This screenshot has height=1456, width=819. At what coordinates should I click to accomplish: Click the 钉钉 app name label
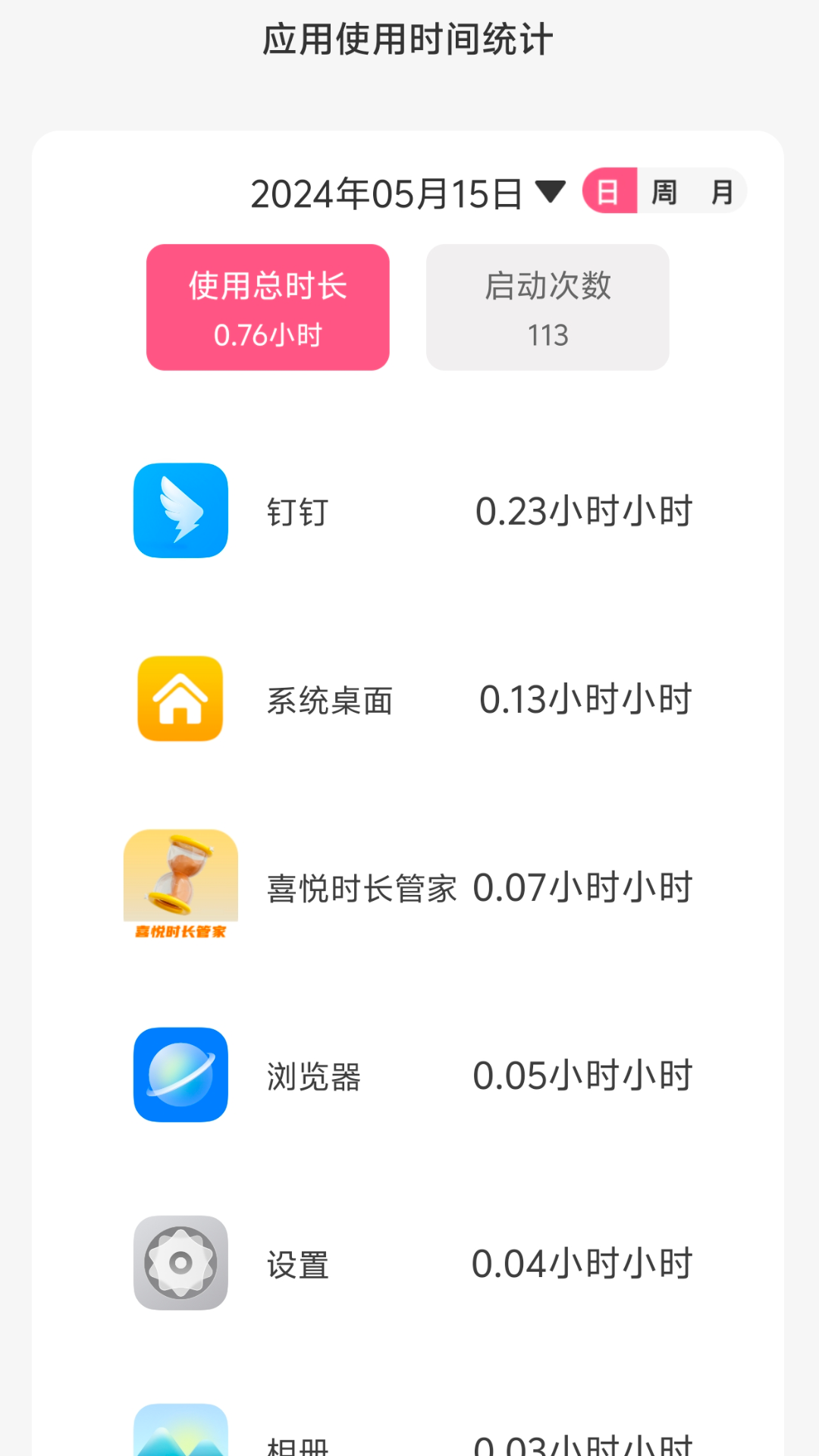point(299,511)
